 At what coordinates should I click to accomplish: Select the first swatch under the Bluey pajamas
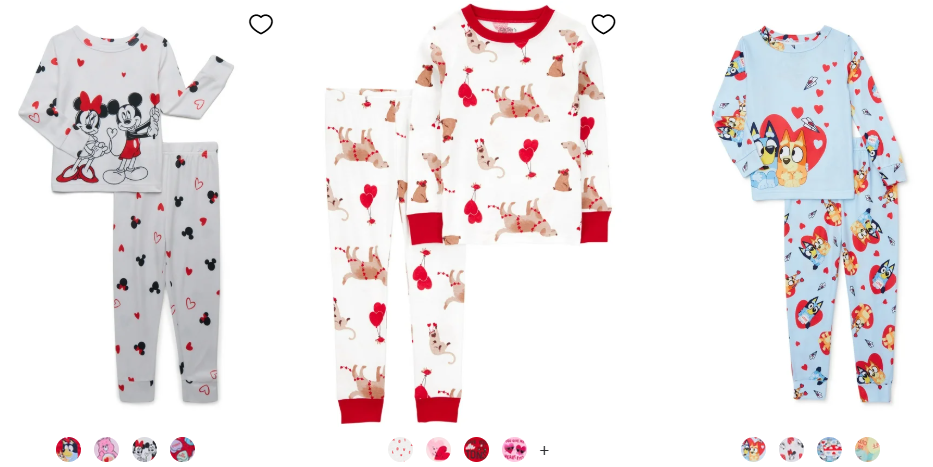pyautogui.click(x=754, y=449)
